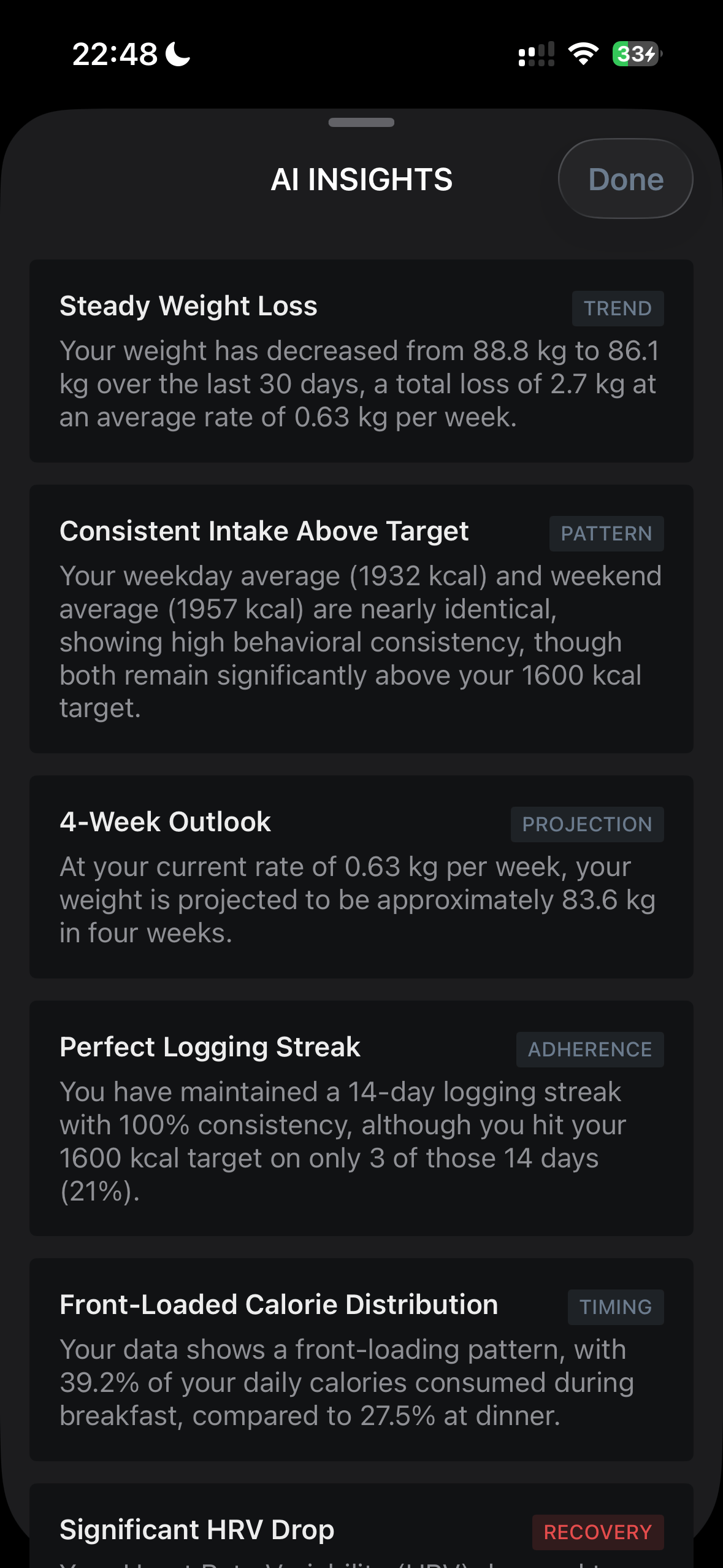Expand the 4-Week Outlook projection card

click(x=361, y=877)
